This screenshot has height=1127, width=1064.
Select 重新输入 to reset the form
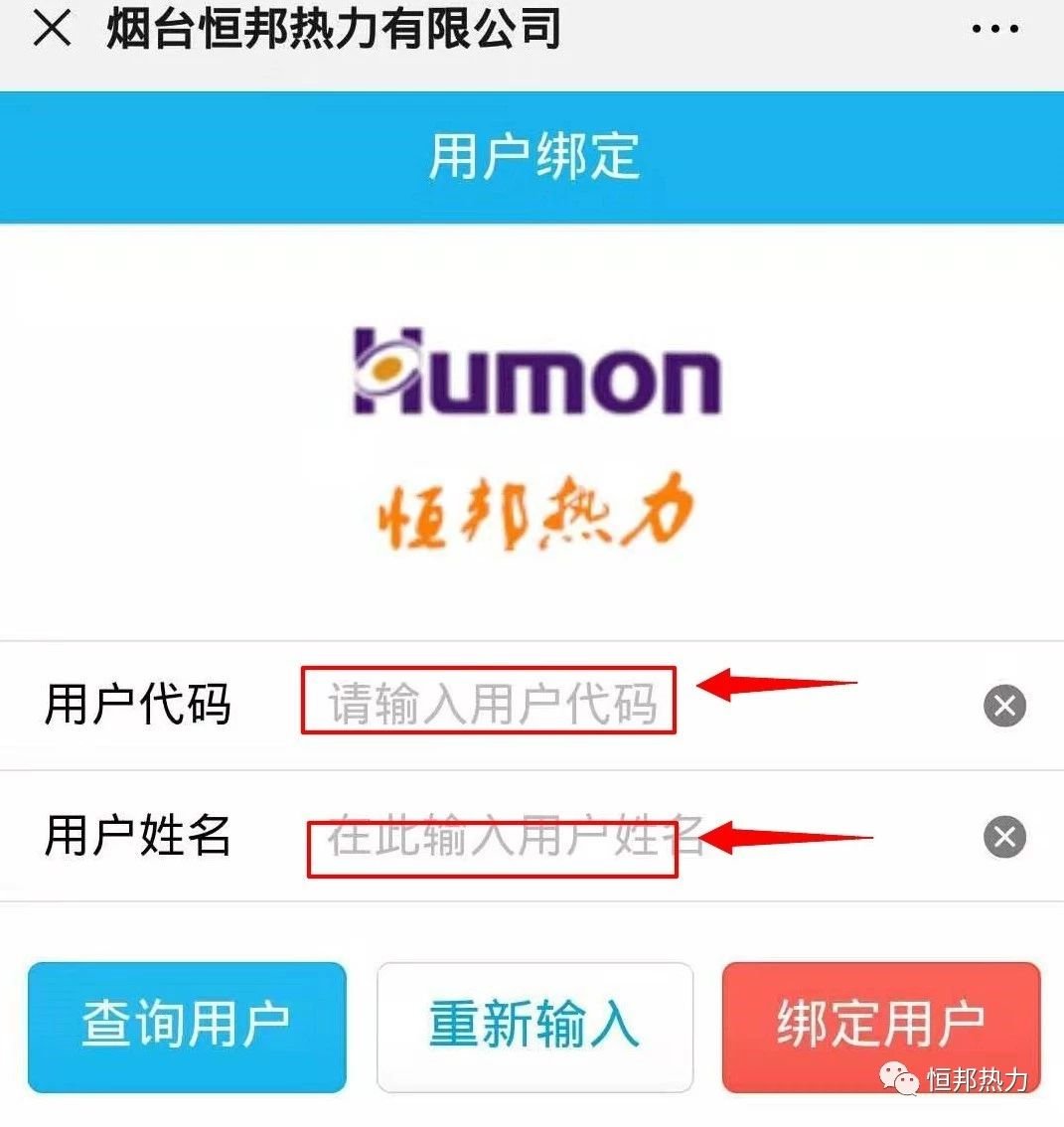[534, 1026]
